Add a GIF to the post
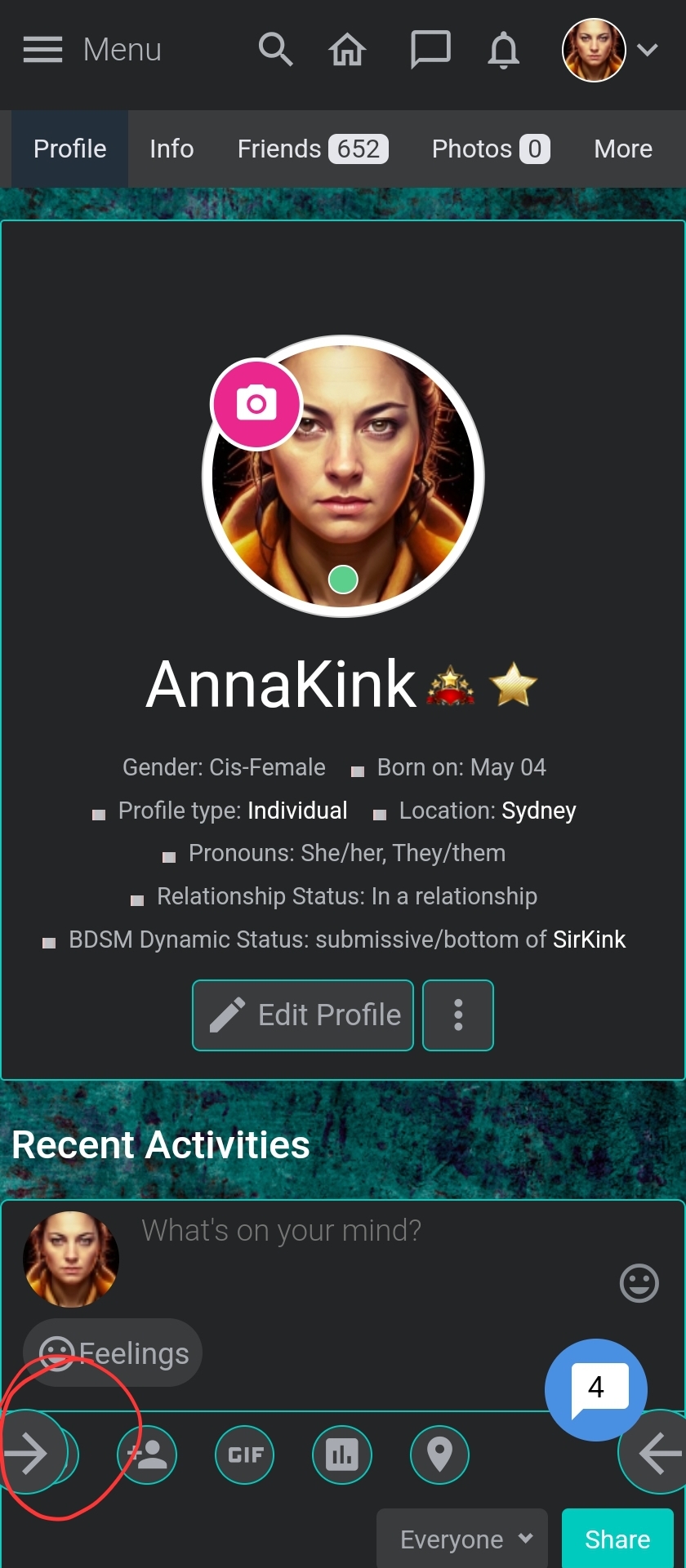The image size is (686, 1568). 245,1454
